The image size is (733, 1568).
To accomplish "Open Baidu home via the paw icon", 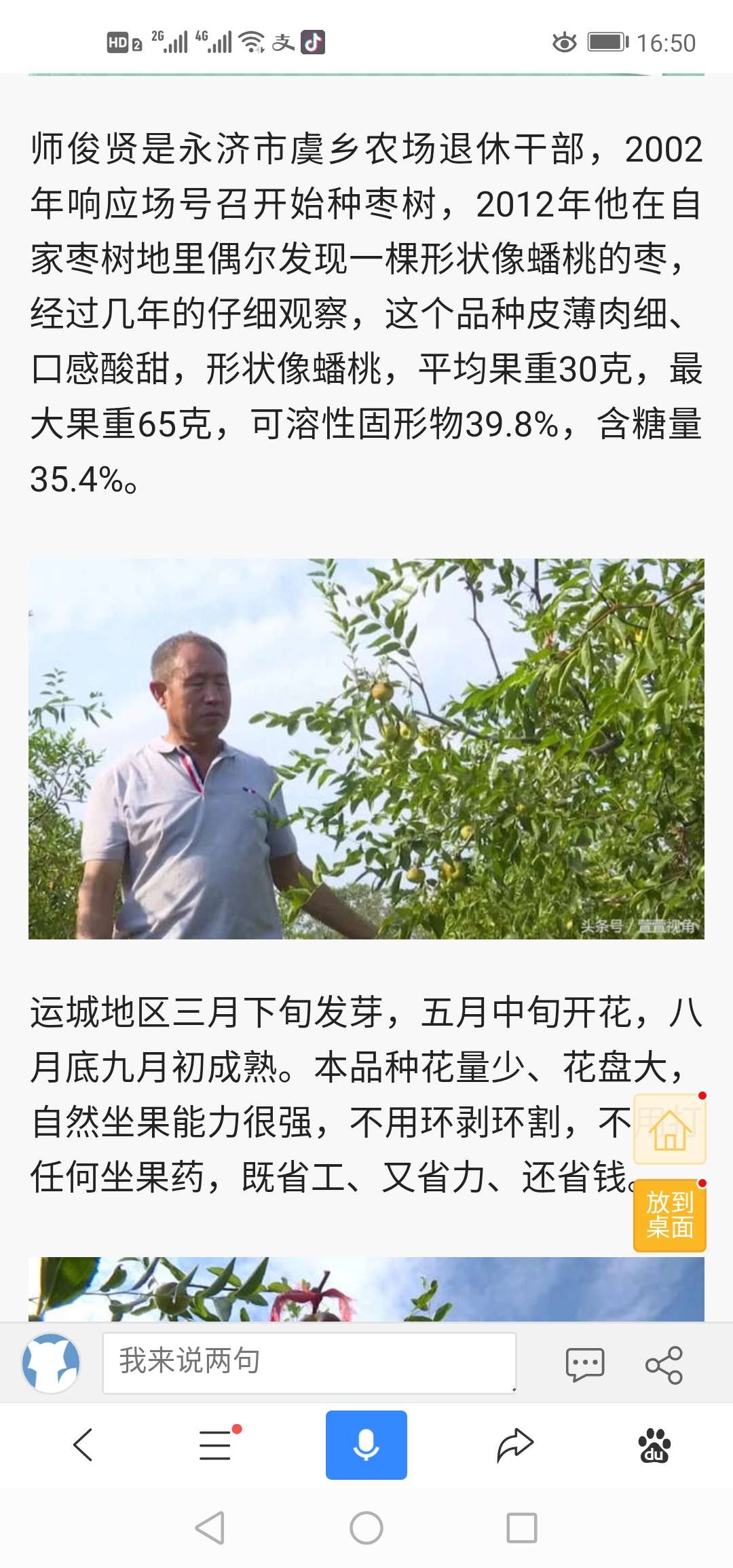I will [654, 1445].
